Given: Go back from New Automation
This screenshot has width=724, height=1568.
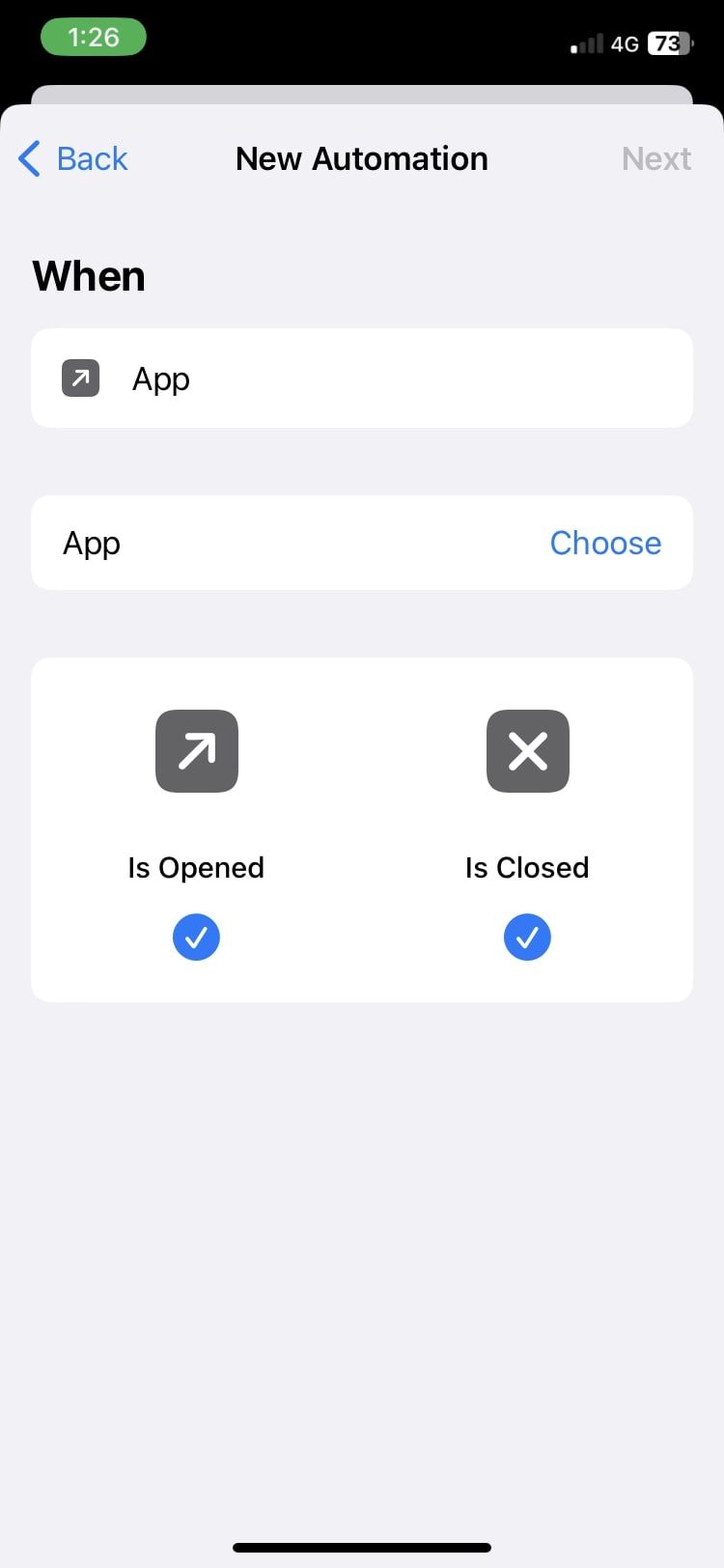Looking at the screenshot, I should point(73,158).
